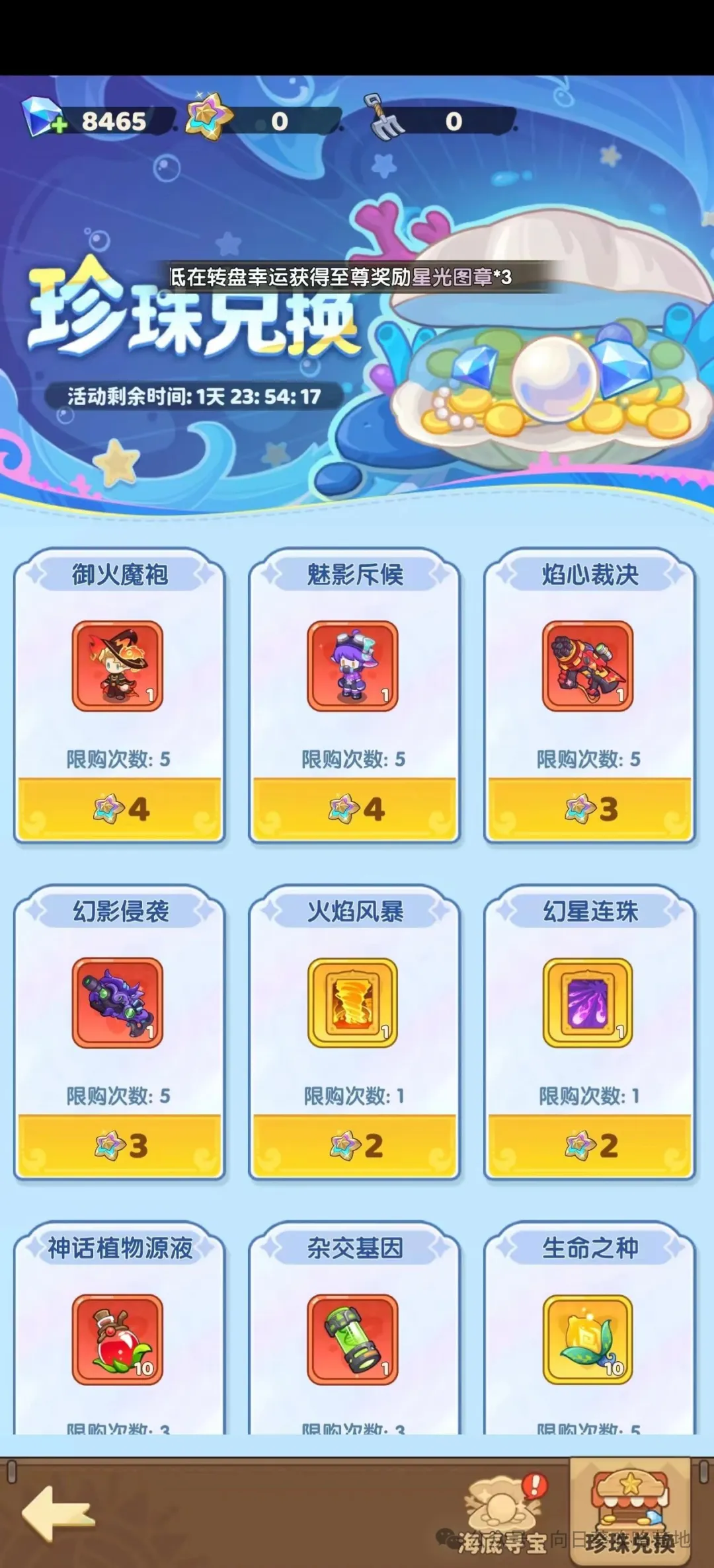Redeem 焰心裁决 for 3 stars
The height and width of the screenshot is (1568, 714).
[x=590, y=809]
